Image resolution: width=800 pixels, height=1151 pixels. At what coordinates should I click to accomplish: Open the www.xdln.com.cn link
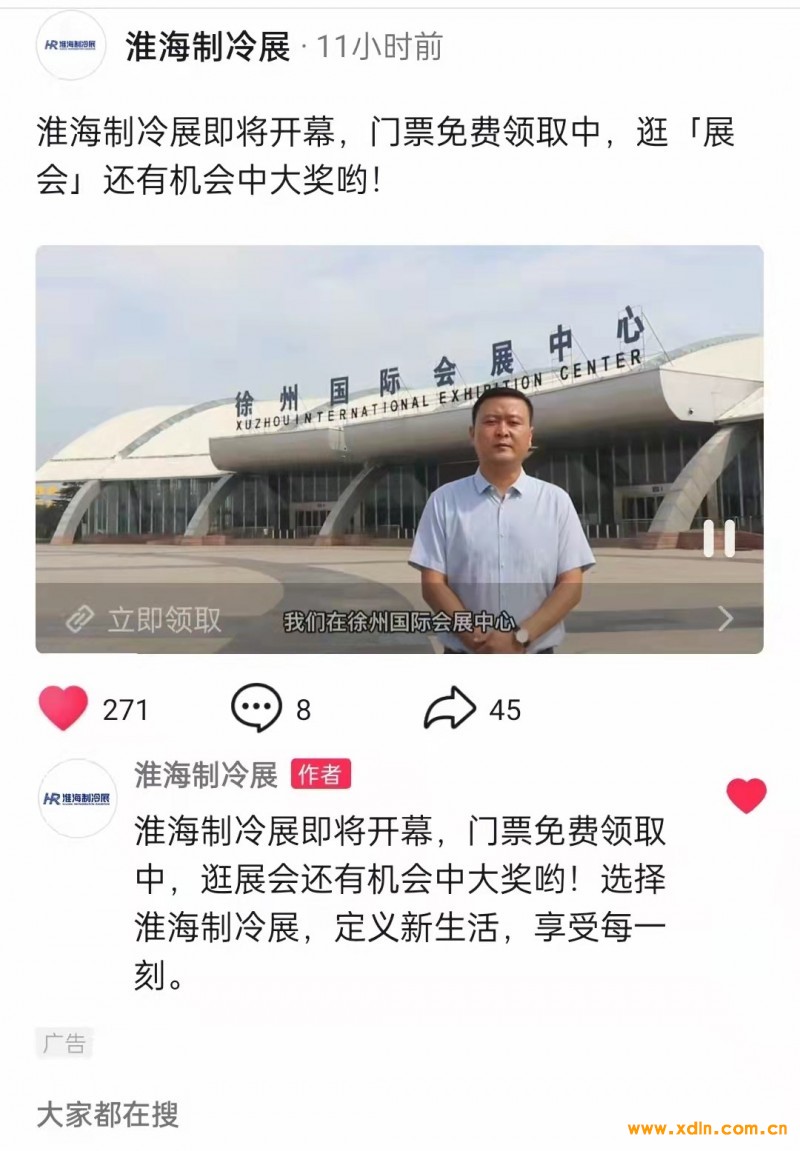(706, 1129)
